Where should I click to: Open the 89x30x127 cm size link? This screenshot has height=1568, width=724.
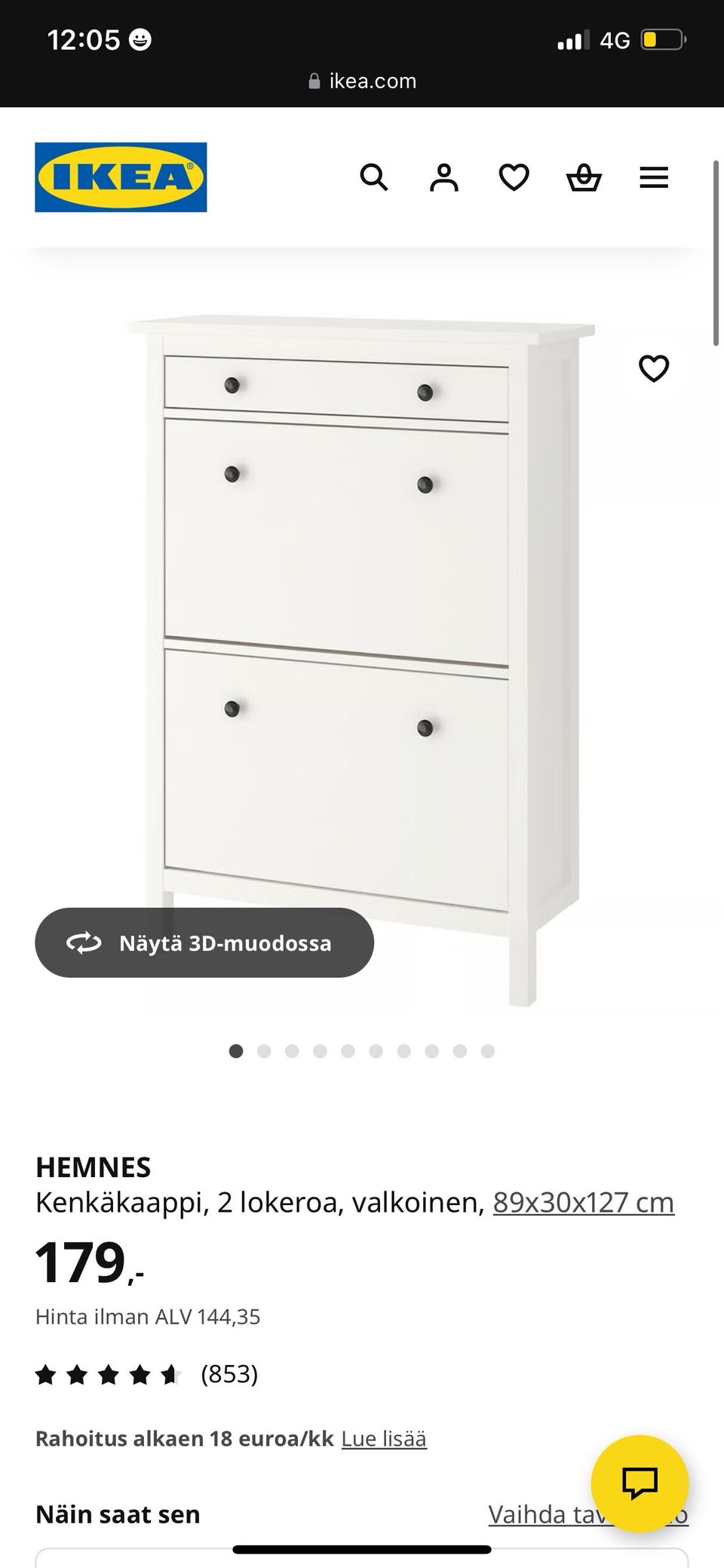(583, 1202)
